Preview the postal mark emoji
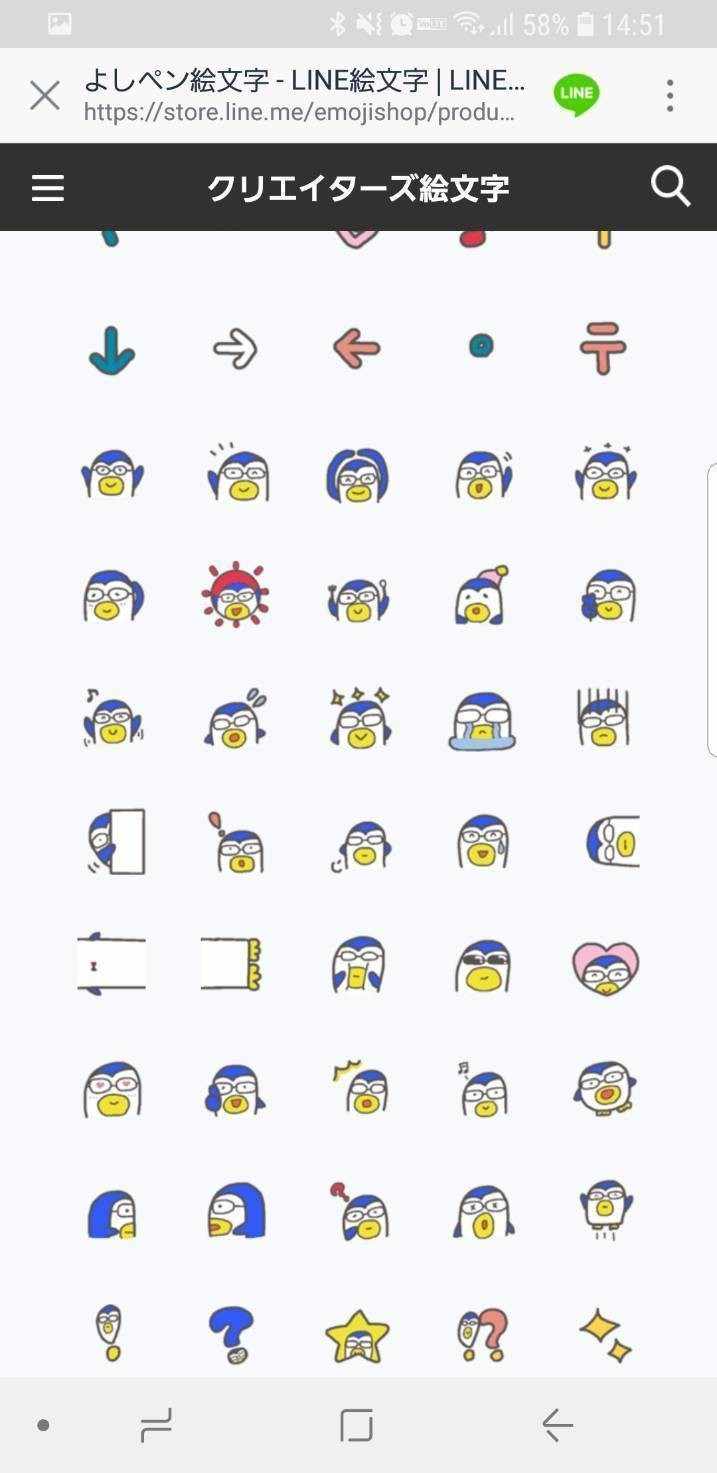The width and height of the screenshot is (717, 1473). [x=603, y=350]
